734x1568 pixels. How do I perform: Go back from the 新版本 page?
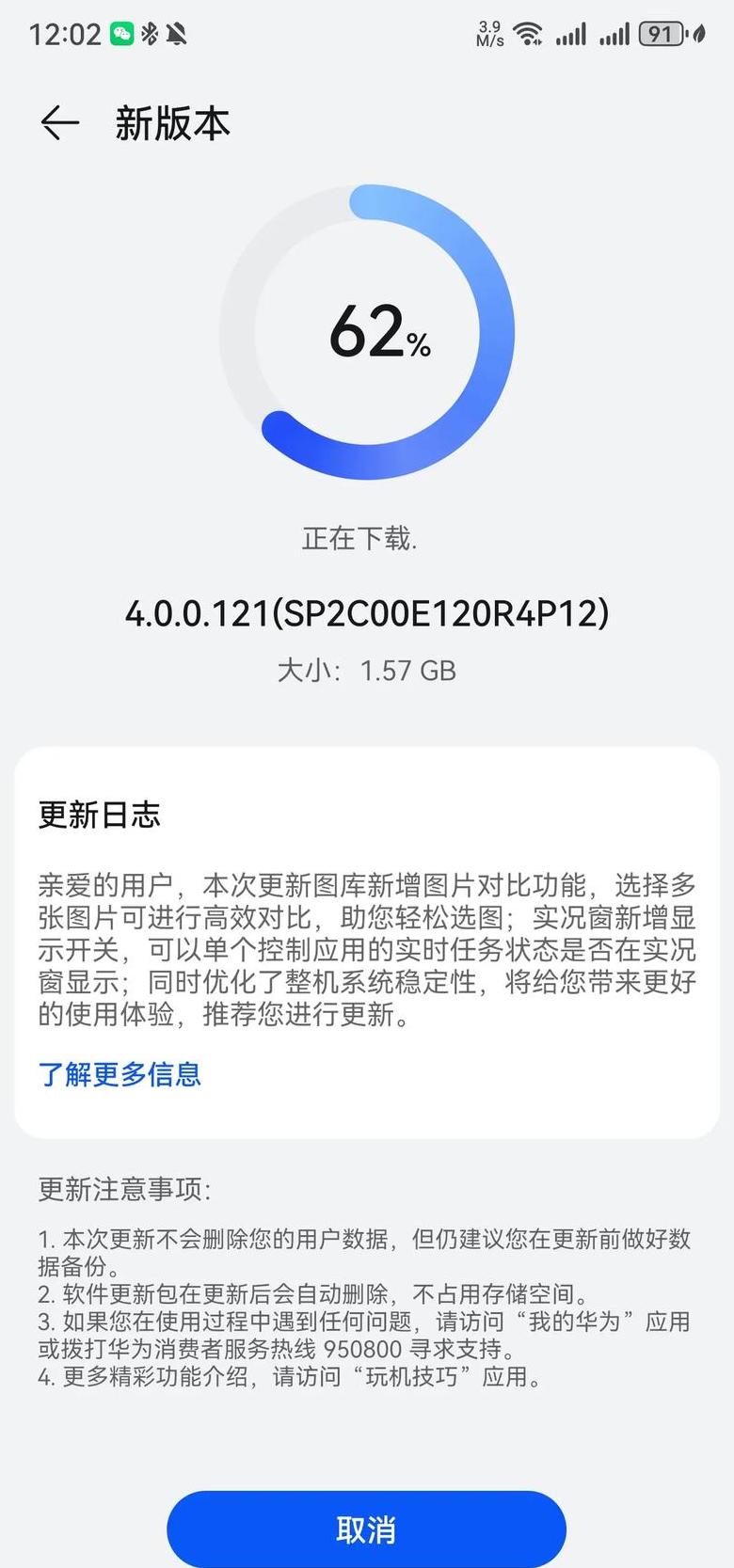tap(59, 123)
